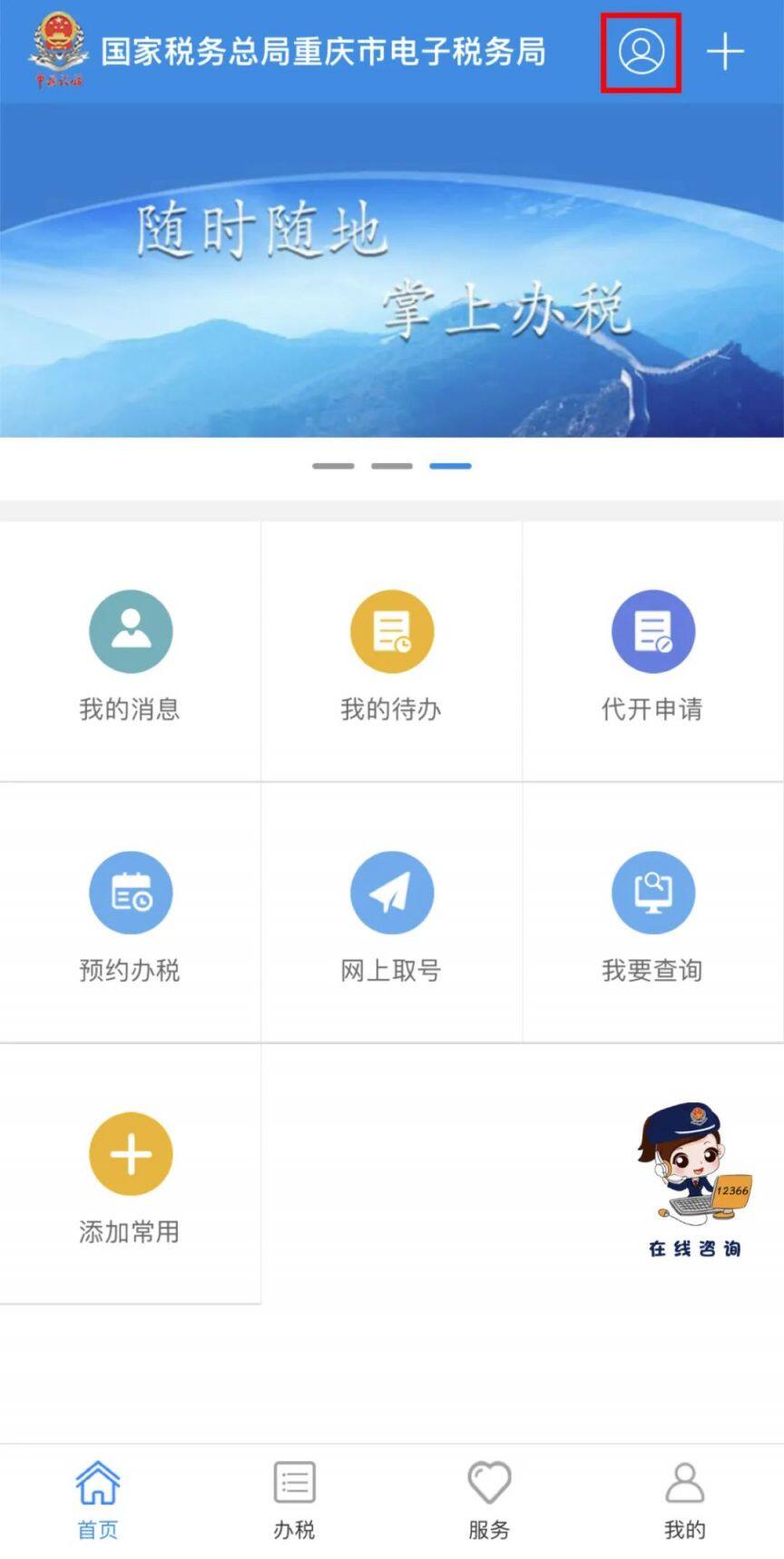Switch to the 办税 tab
This screenshot has width=784, height=1559.
pos(294,1500)
